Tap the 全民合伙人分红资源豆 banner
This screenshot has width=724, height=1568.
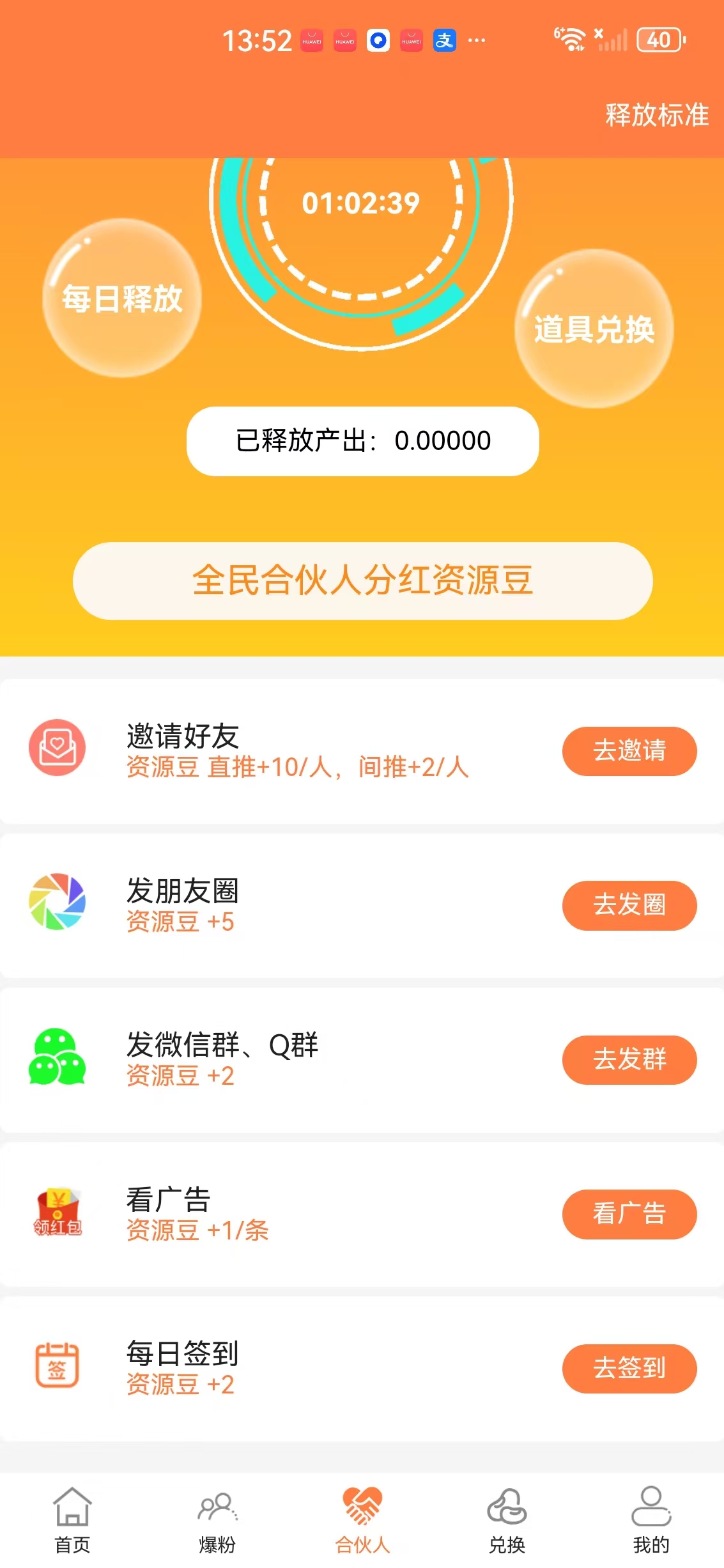click(x=362, y=580)
